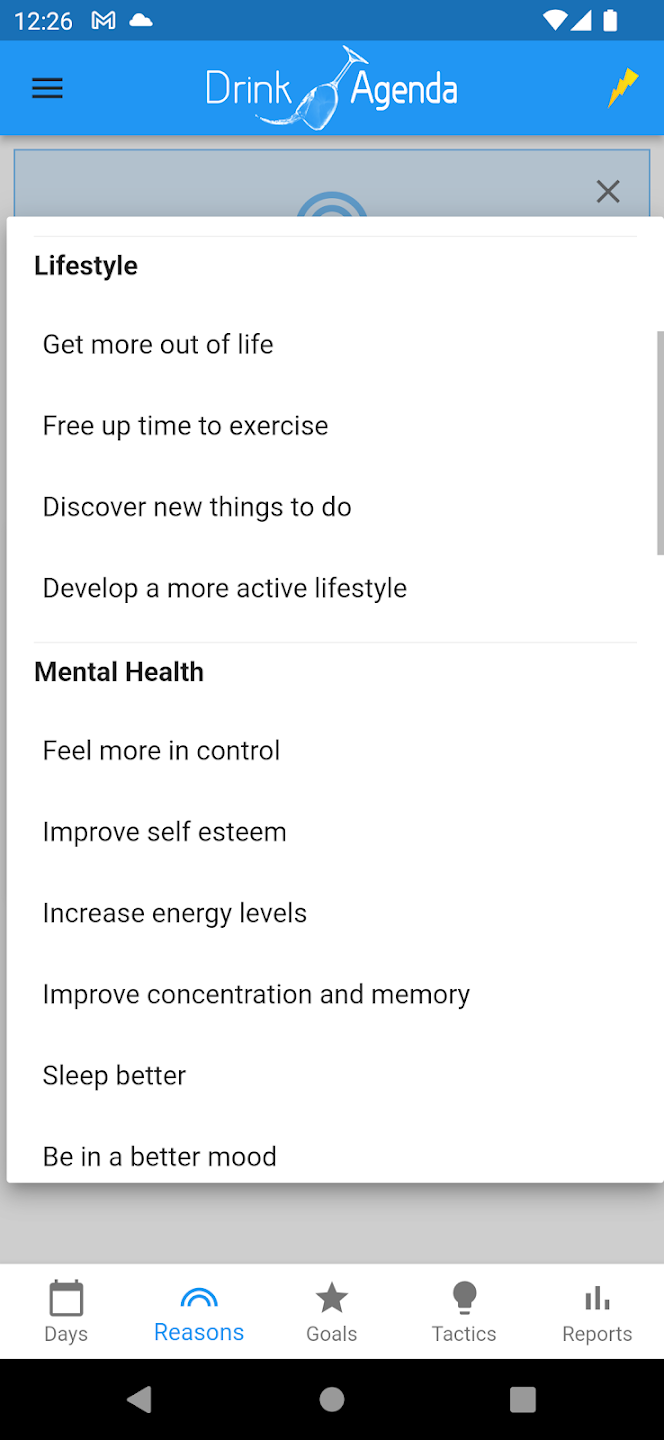
Task: Select "Improve concentration and memory"
Action: [335, 994]
